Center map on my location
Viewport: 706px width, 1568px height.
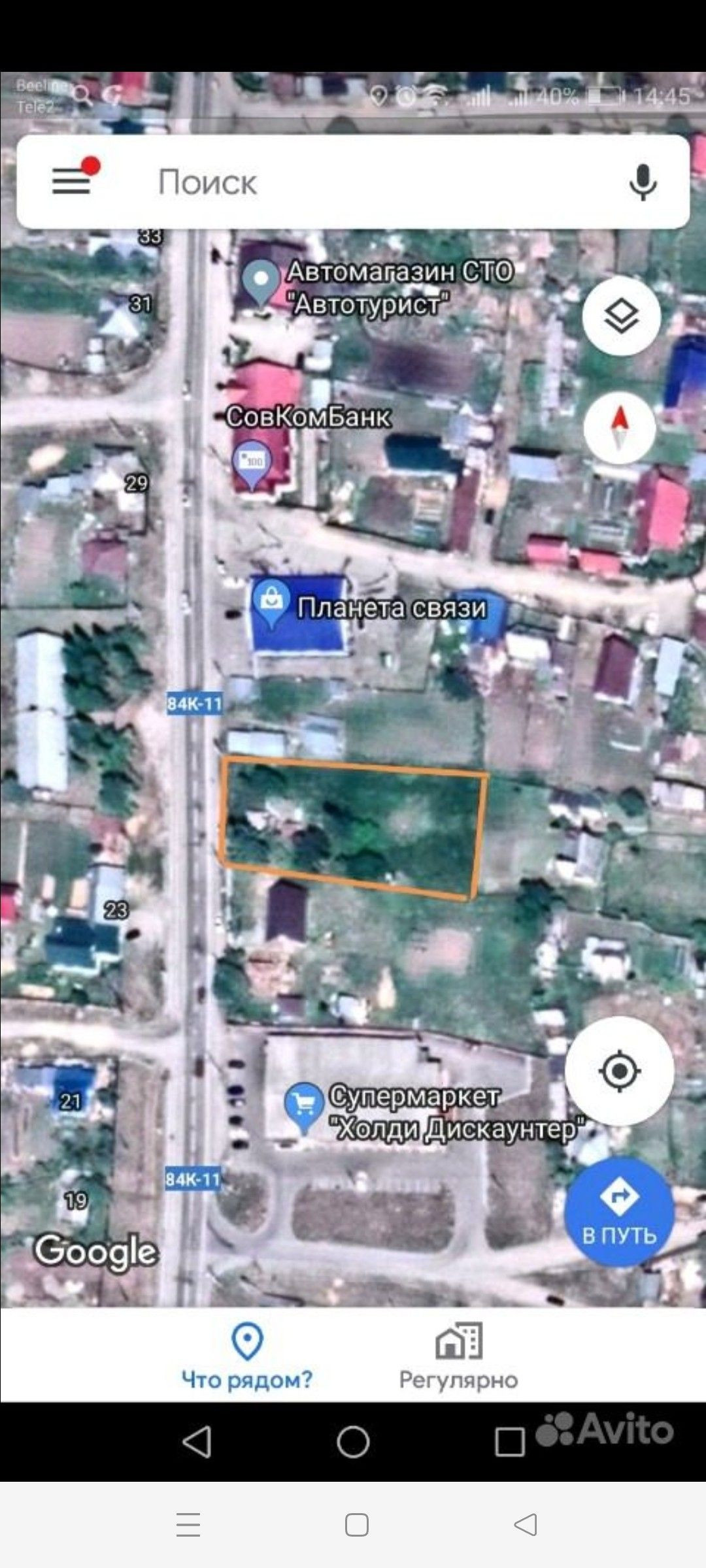coord(619,1071)
